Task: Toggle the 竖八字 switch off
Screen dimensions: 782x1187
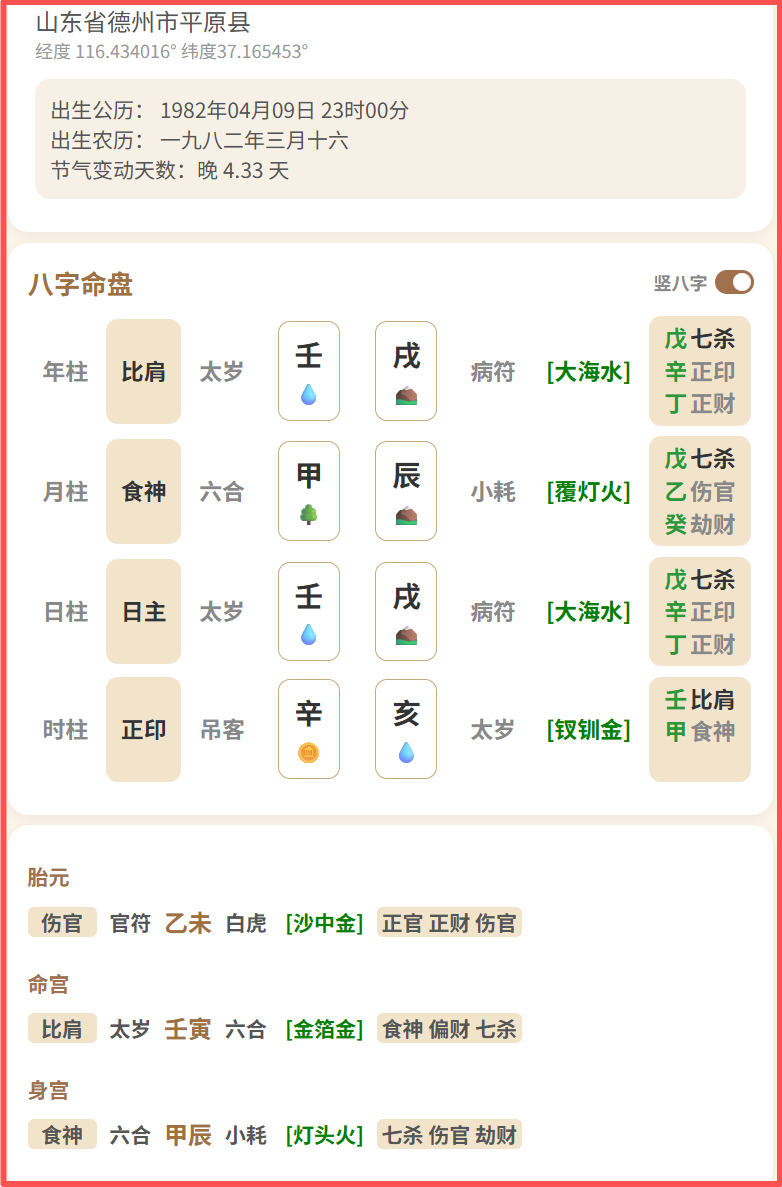Action: [x=734, y=283]
